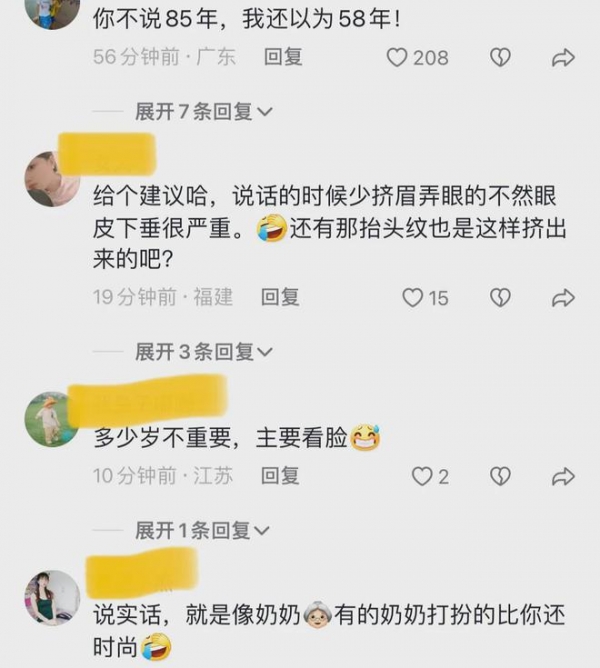
Task: Reply to the 19分钟前 福建 comment
Action: (280, 297)
